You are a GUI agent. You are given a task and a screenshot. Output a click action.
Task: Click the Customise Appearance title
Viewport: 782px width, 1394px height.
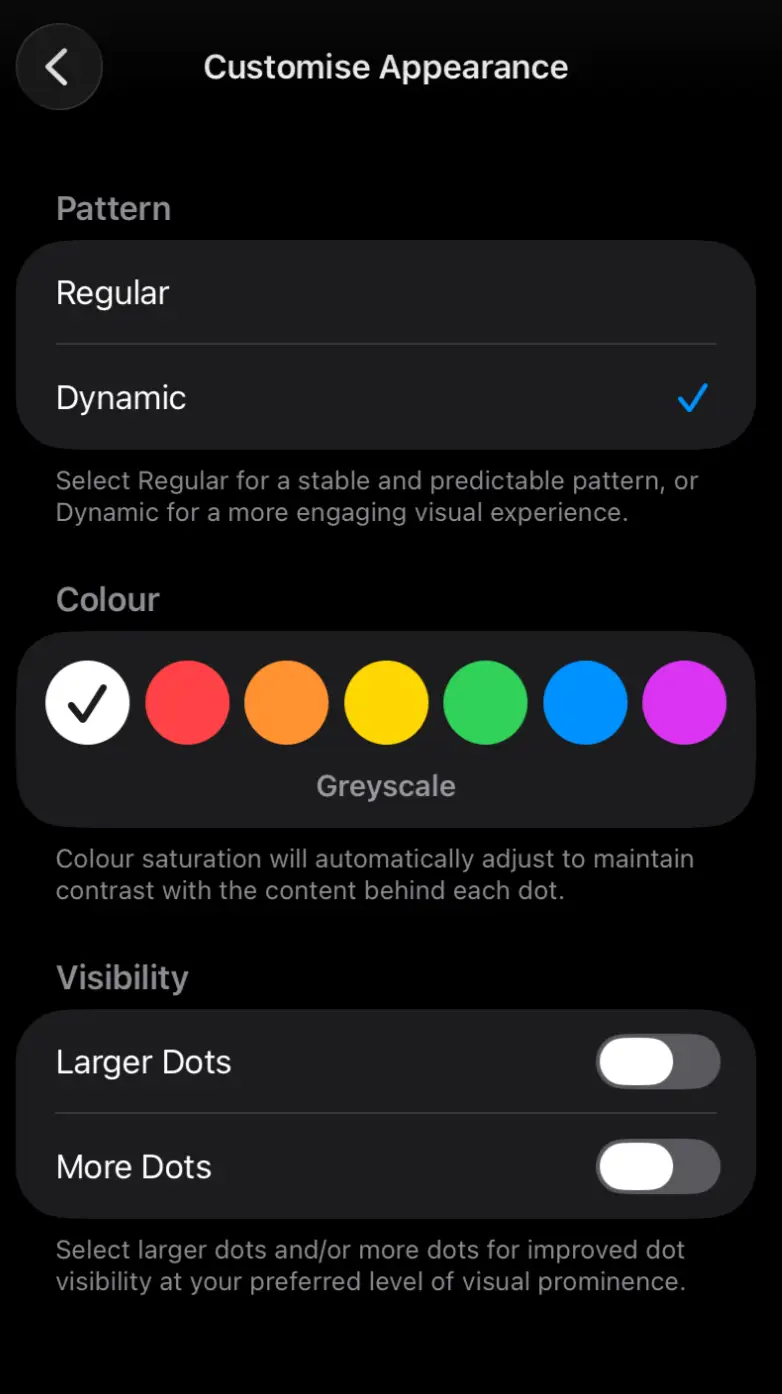pos(385,66)
